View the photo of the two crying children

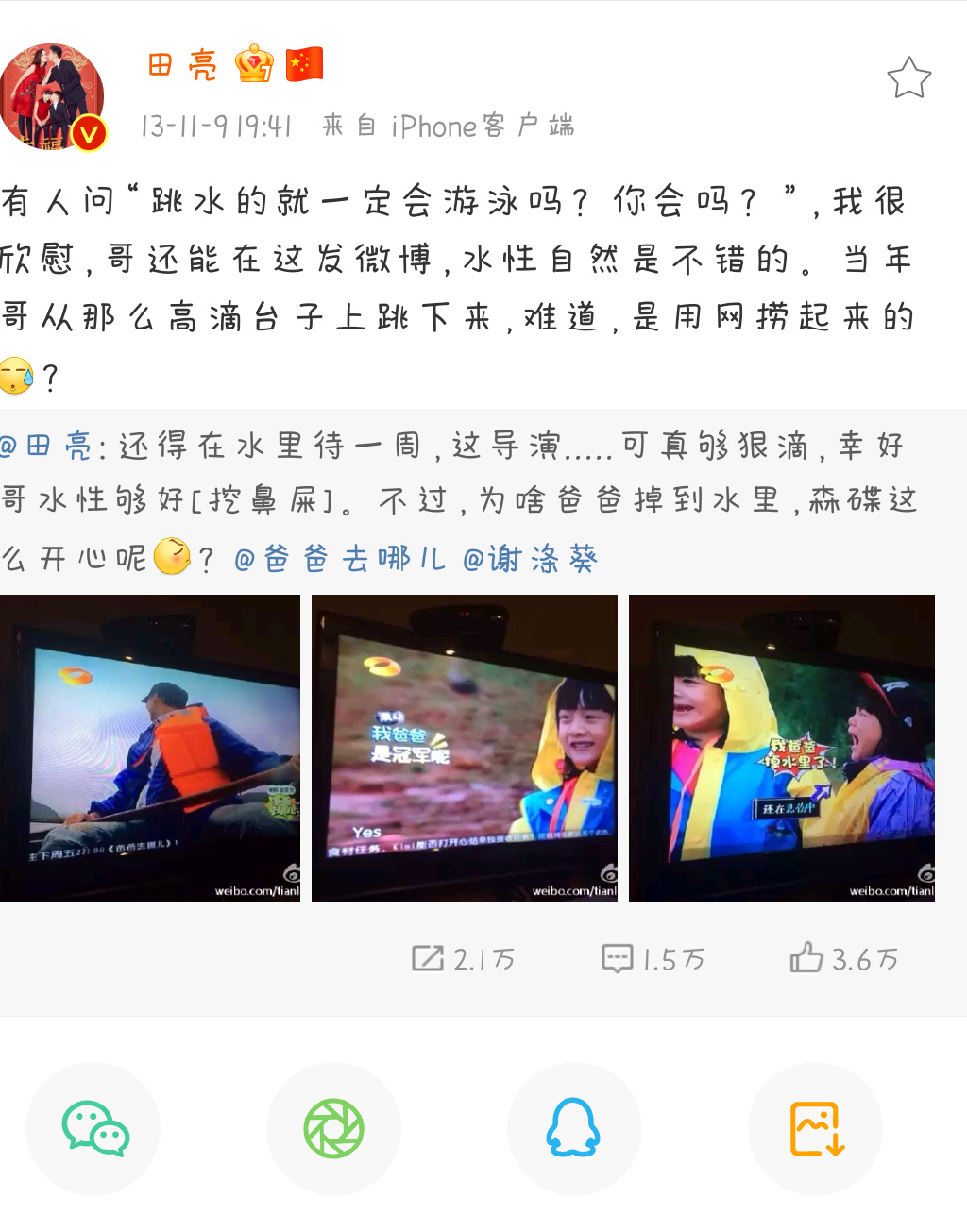coord(782,748)
